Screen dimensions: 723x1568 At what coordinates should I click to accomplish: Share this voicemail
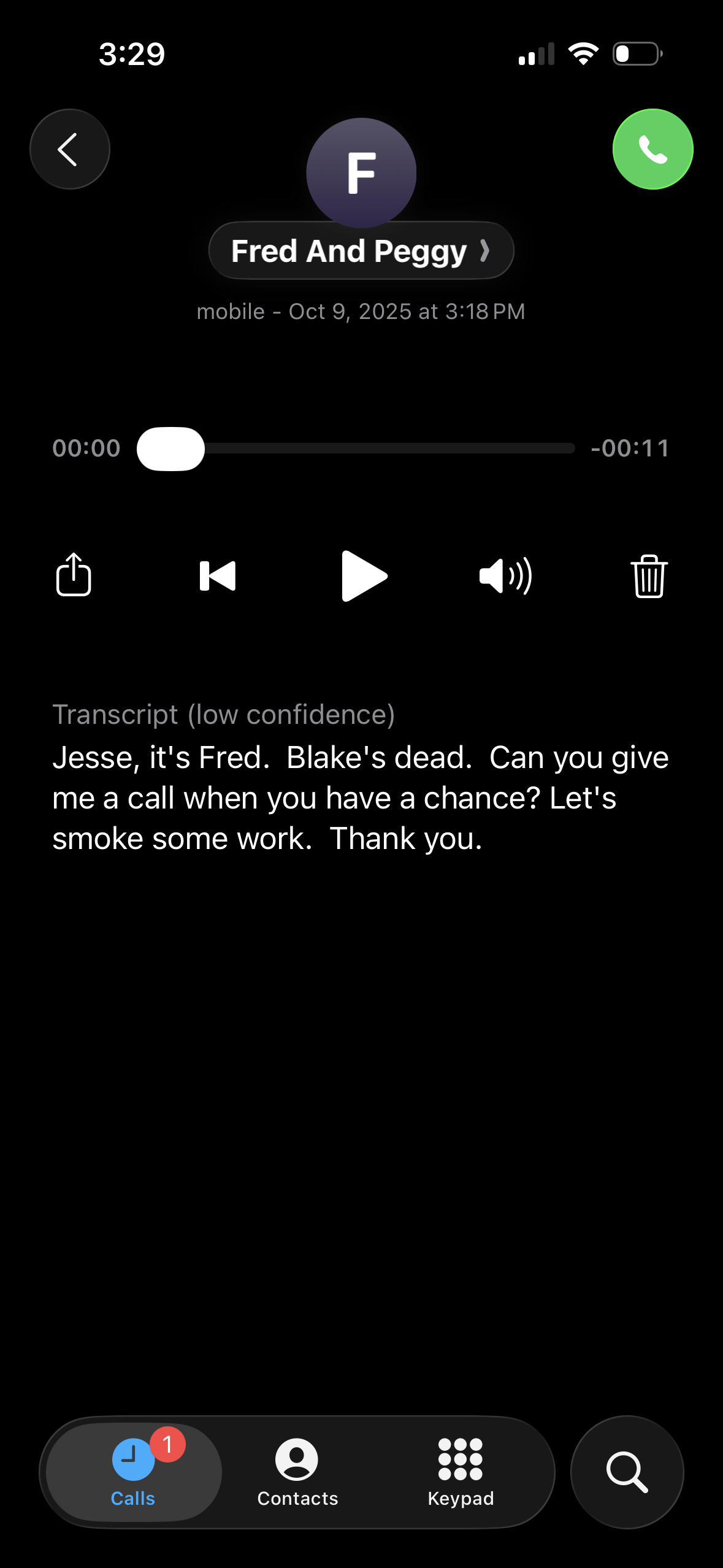click(x=74, y=575)
